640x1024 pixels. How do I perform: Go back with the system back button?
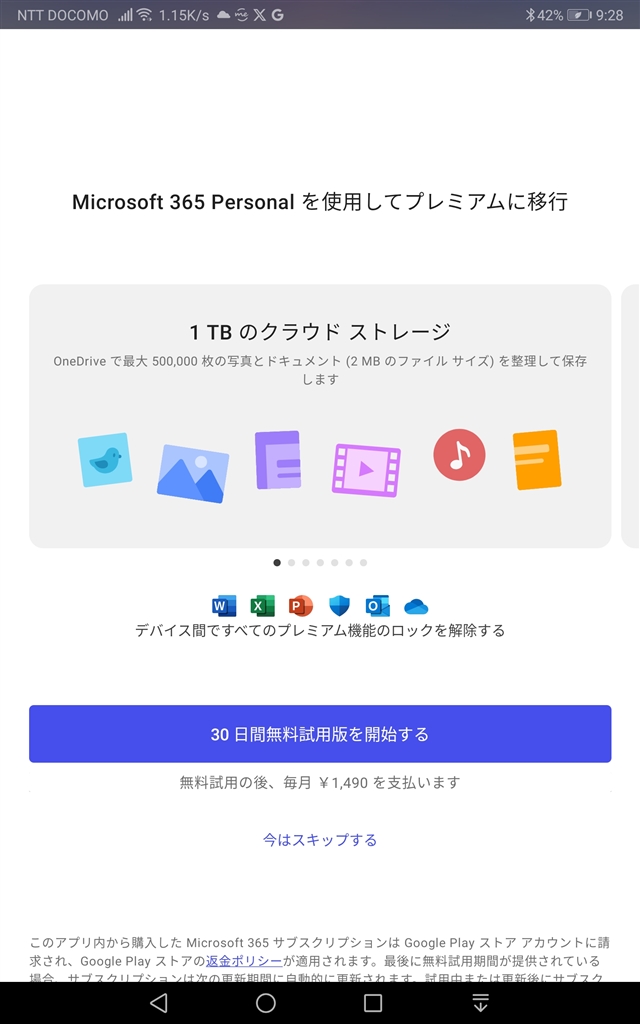(159, 1002)
